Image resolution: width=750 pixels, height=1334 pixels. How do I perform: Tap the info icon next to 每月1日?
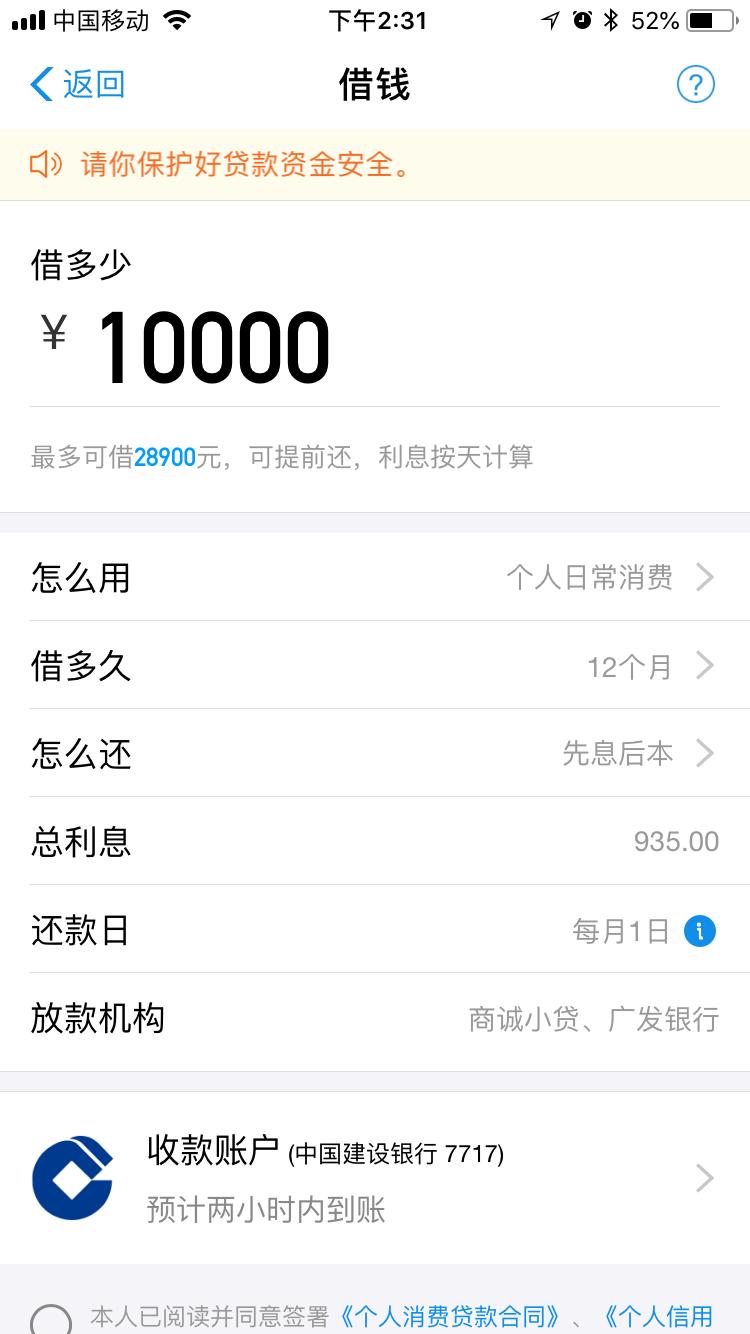pyautogui.click(x=700, y=930)
